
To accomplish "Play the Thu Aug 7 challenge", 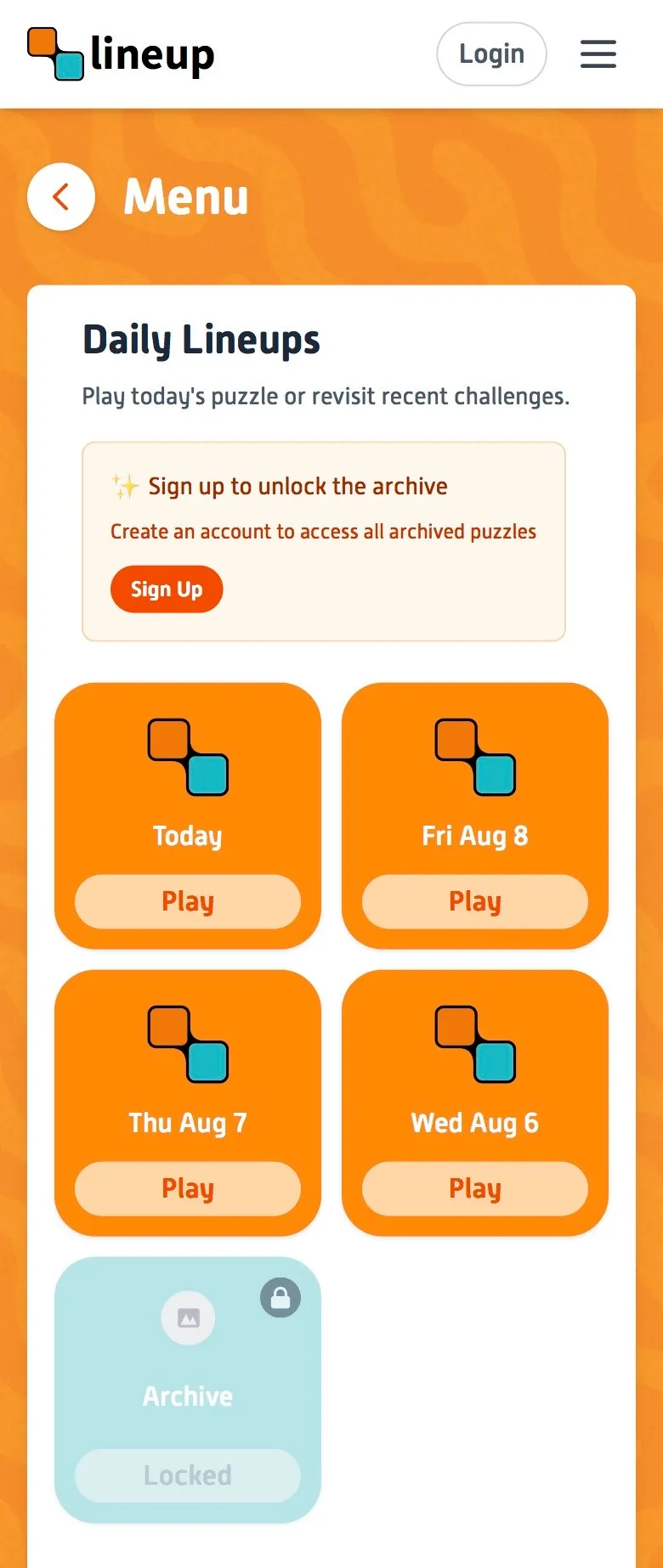I will pyautogui.click(x=187, y=1188).
